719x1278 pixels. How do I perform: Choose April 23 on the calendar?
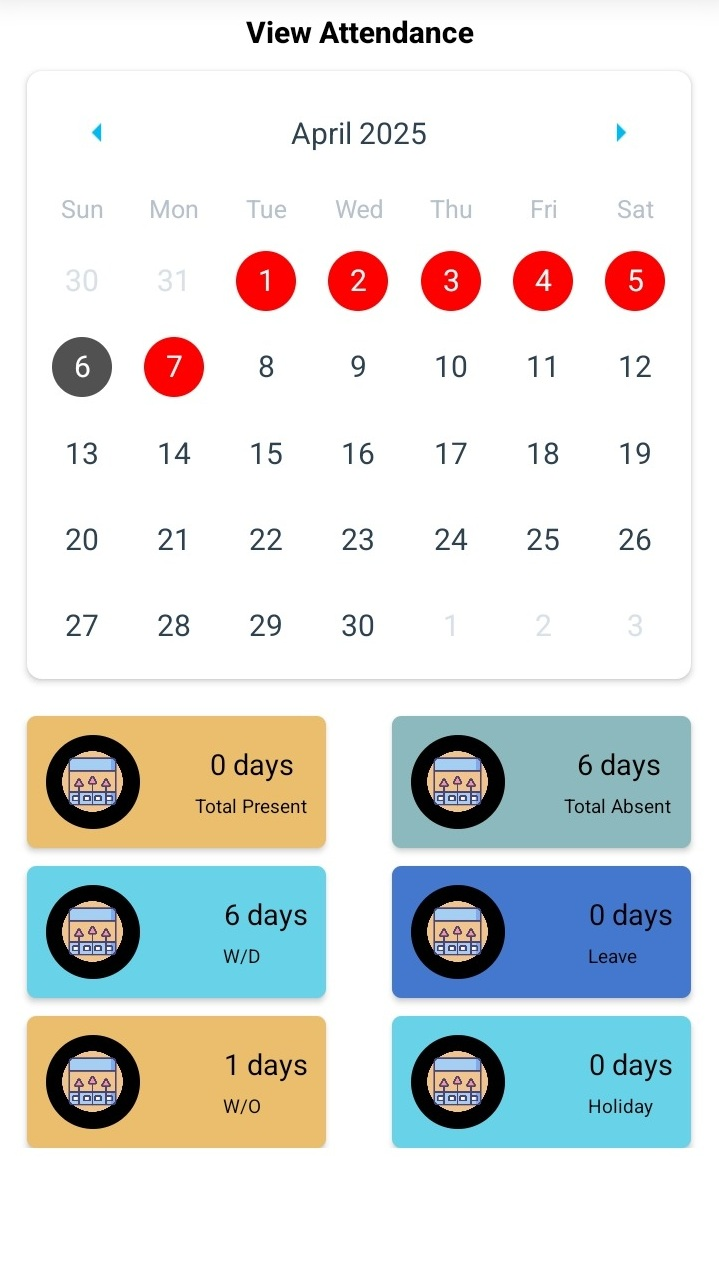[358, 540]
